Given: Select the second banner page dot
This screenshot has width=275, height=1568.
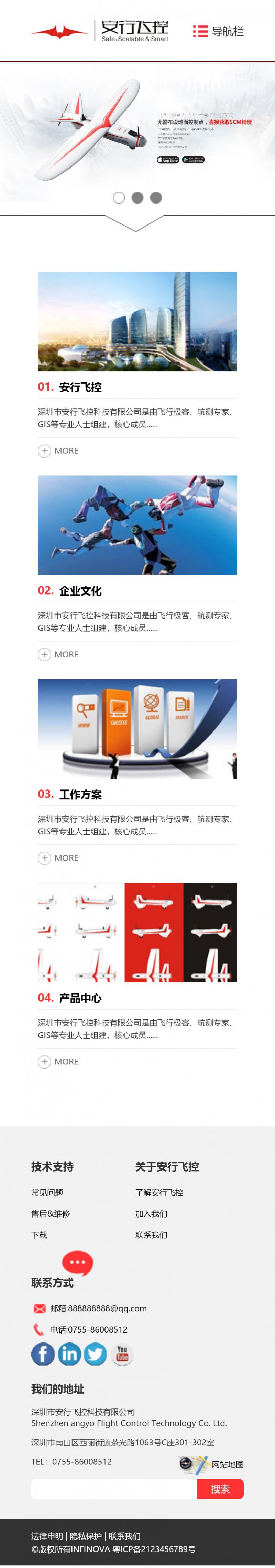Looking at the screenshot, I should (138, 197).
